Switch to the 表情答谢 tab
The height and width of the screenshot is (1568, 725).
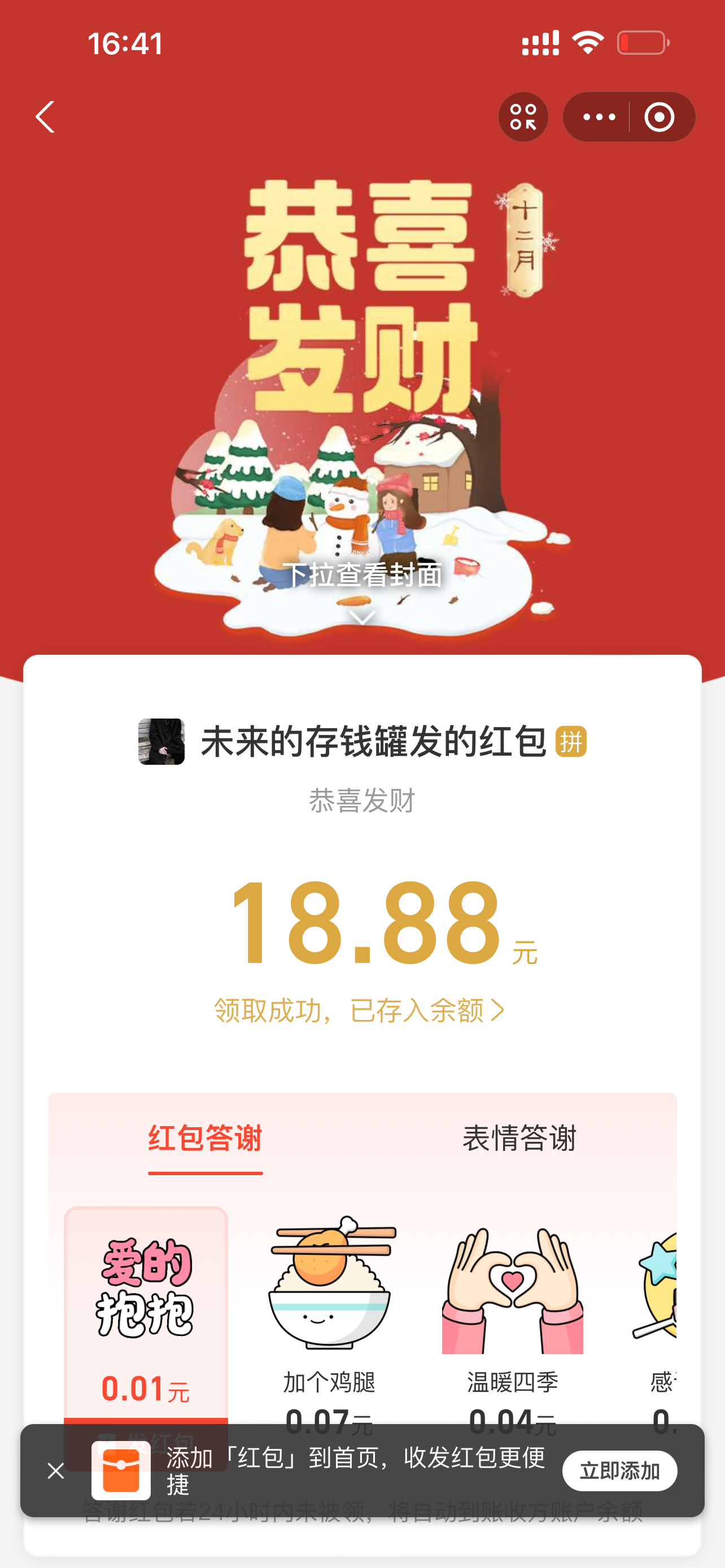(x=519, y=1138)
